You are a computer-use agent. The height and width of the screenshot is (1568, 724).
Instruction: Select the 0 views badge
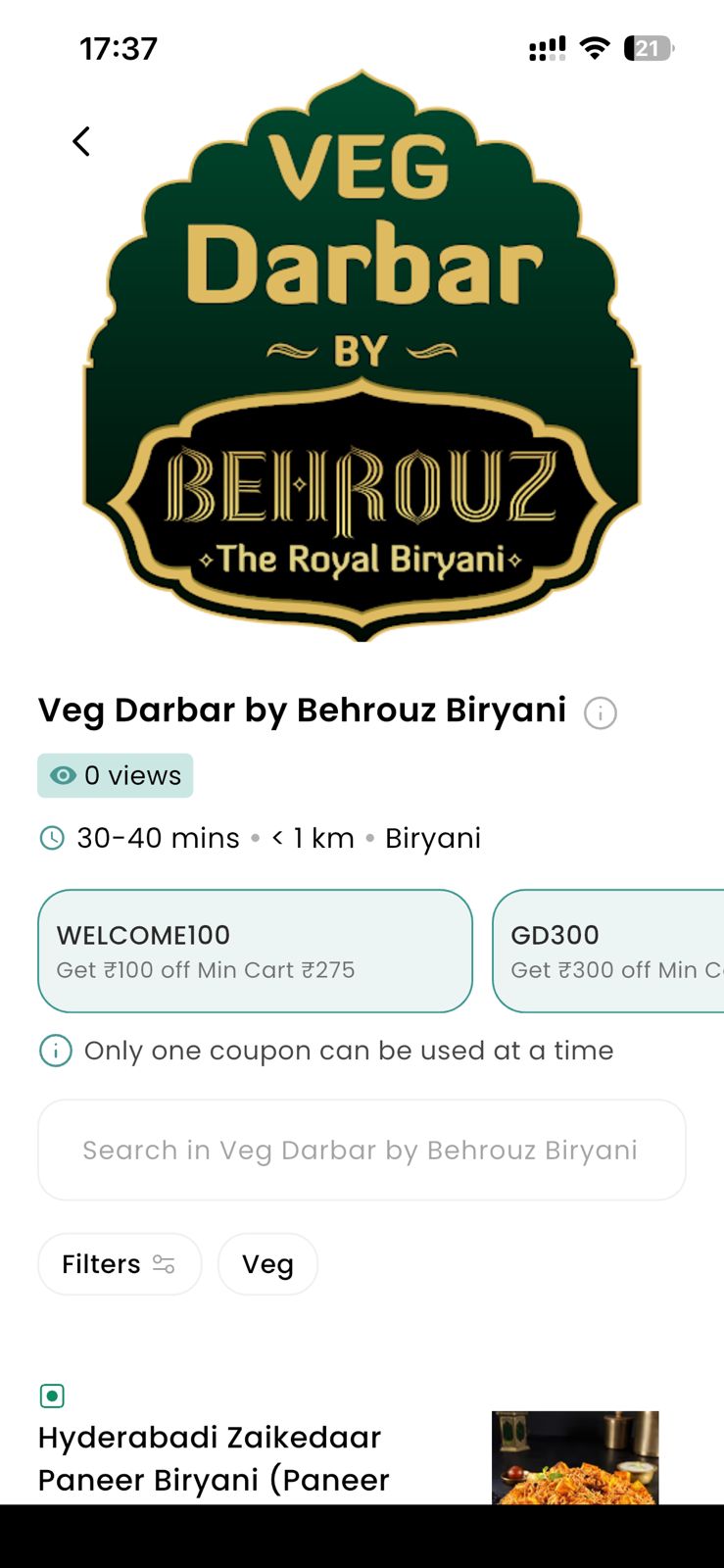coord(115,775)
